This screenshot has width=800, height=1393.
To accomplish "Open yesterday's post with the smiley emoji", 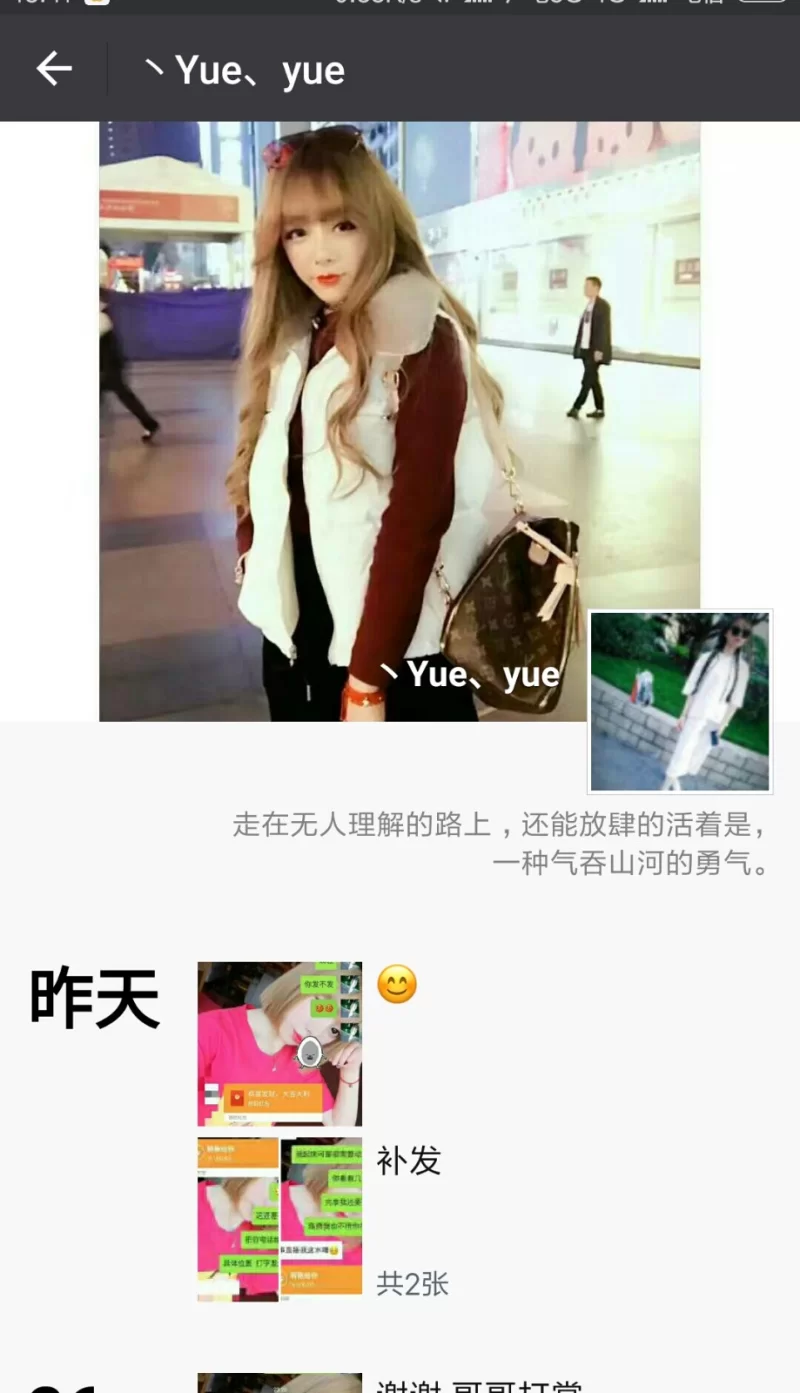I will 279,1043.
